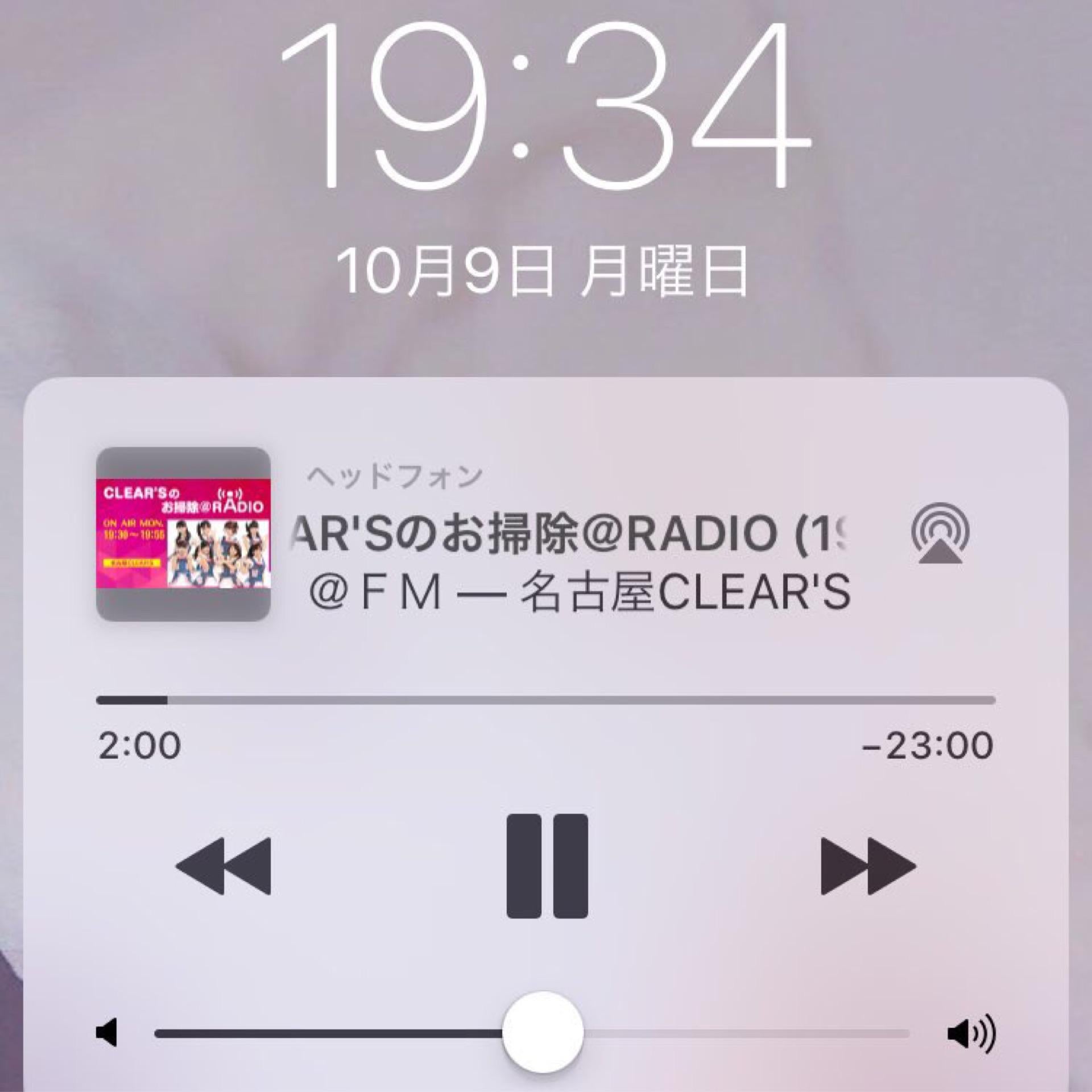The height and width of the screenshot is (1092, 1092).
Task: Pause the radio playback
Action: coord(547,866)
